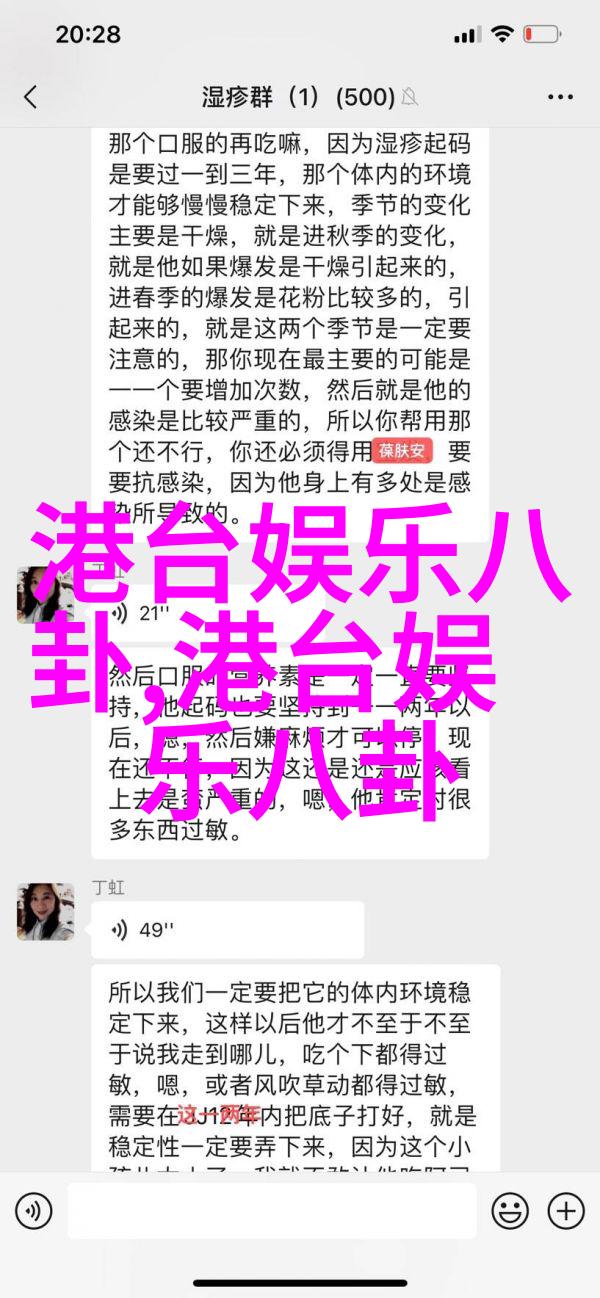Image resolution: width=600 pixels, height=1298 pixels.
Task: Open the group chat options menu
Action: tap(562, 96)
